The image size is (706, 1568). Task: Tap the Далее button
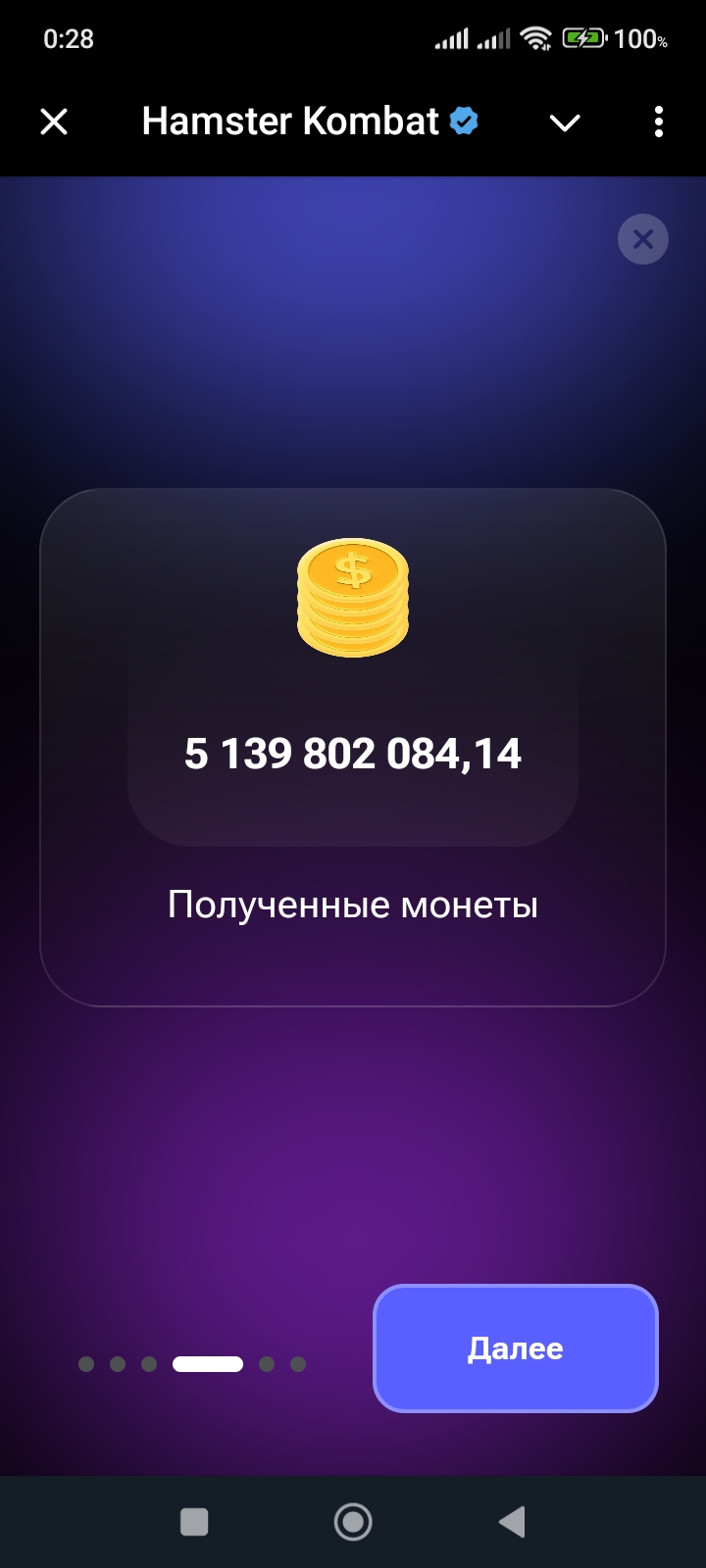tap(516, 1348)
